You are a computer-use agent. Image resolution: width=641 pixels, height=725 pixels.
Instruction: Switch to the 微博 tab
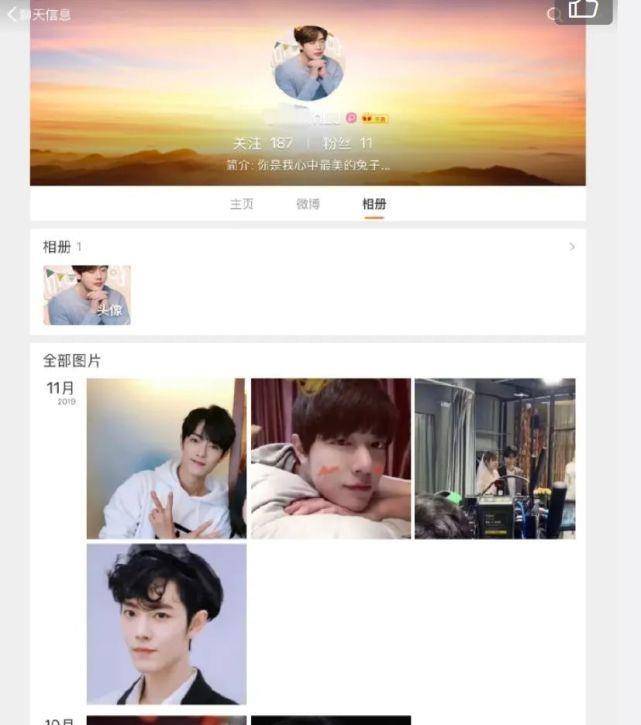pos(308,204)
